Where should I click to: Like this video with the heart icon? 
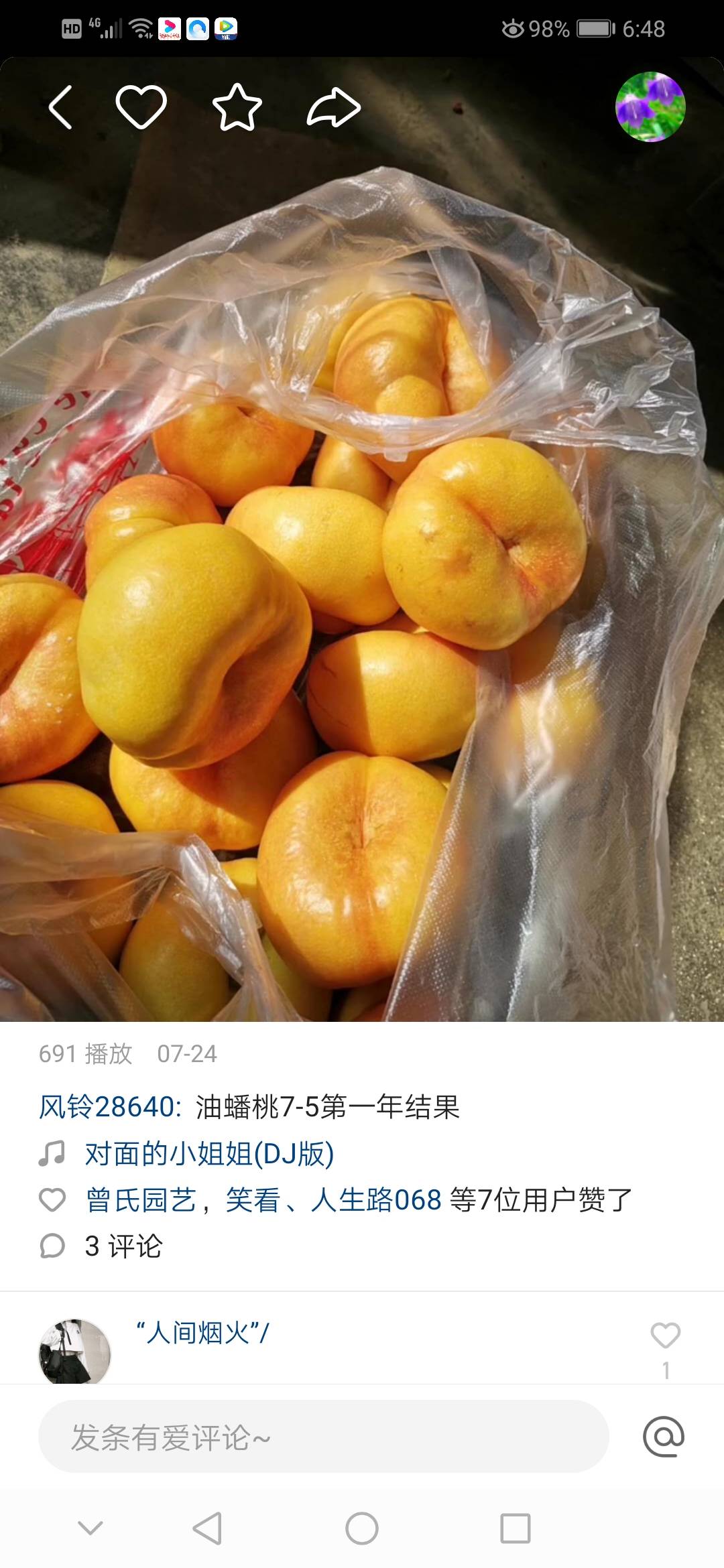(141, 107)
